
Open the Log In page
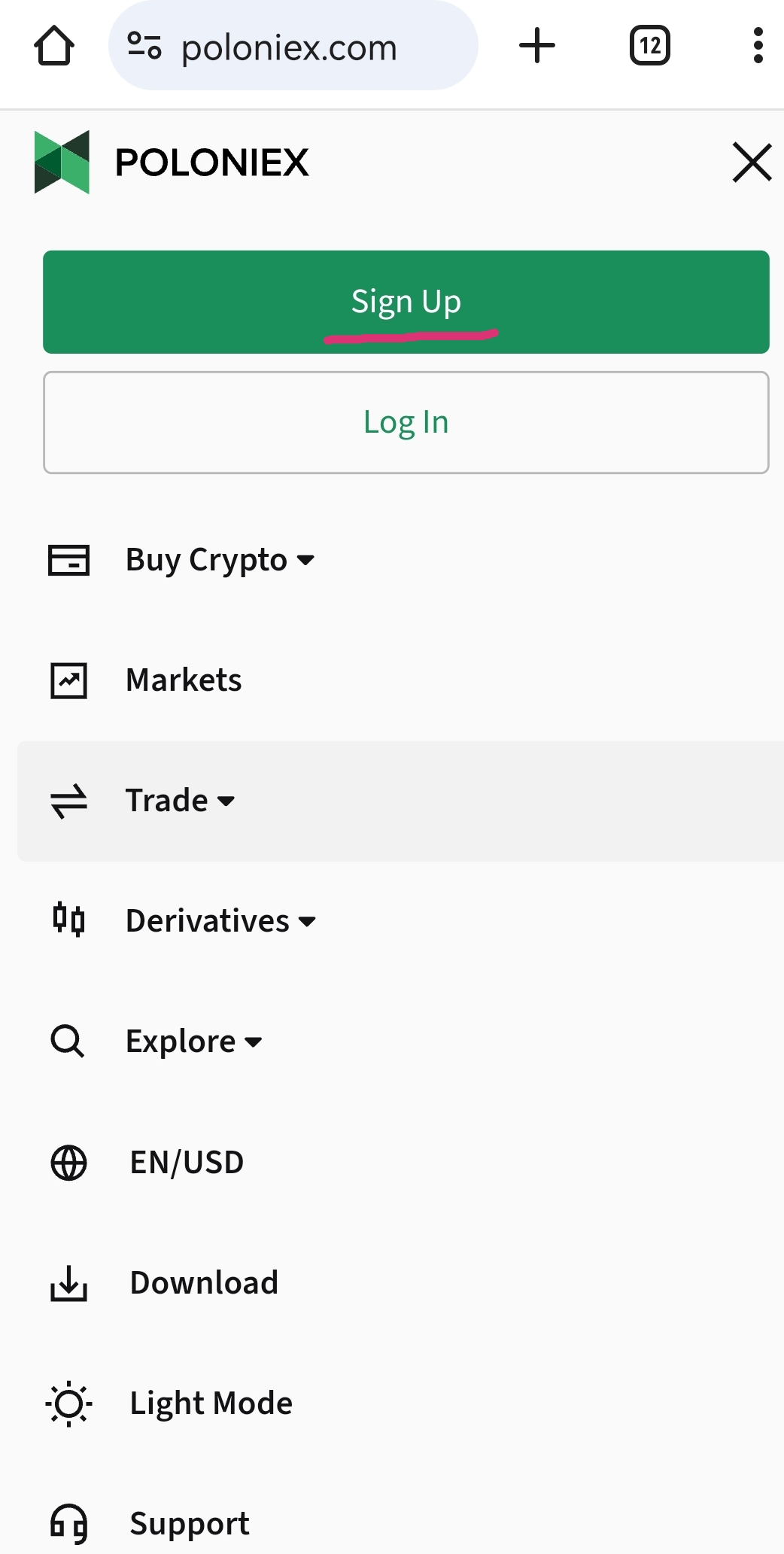406,422
